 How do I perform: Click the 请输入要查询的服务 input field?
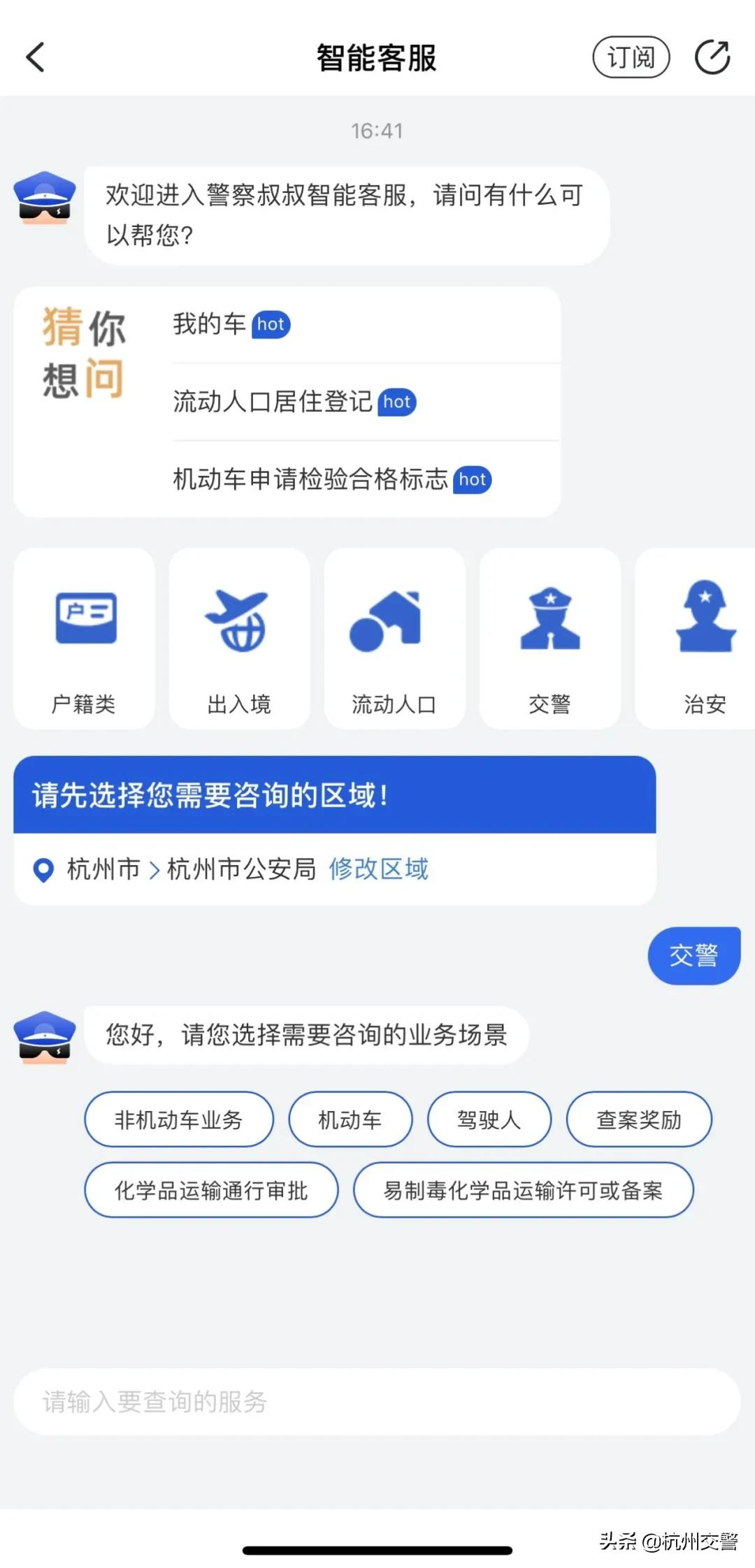click(377, 1401)
